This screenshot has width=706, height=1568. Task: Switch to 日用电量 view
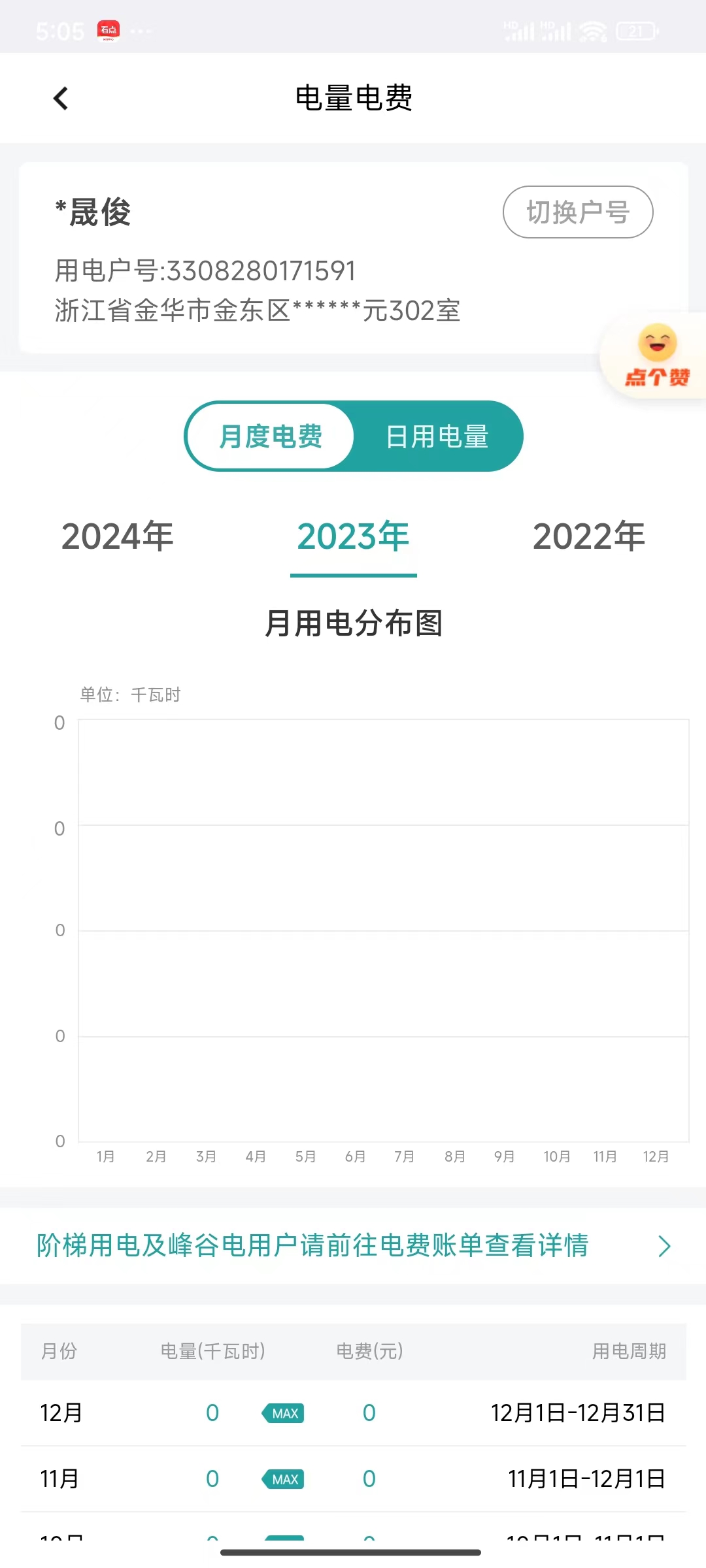point(437,436)
